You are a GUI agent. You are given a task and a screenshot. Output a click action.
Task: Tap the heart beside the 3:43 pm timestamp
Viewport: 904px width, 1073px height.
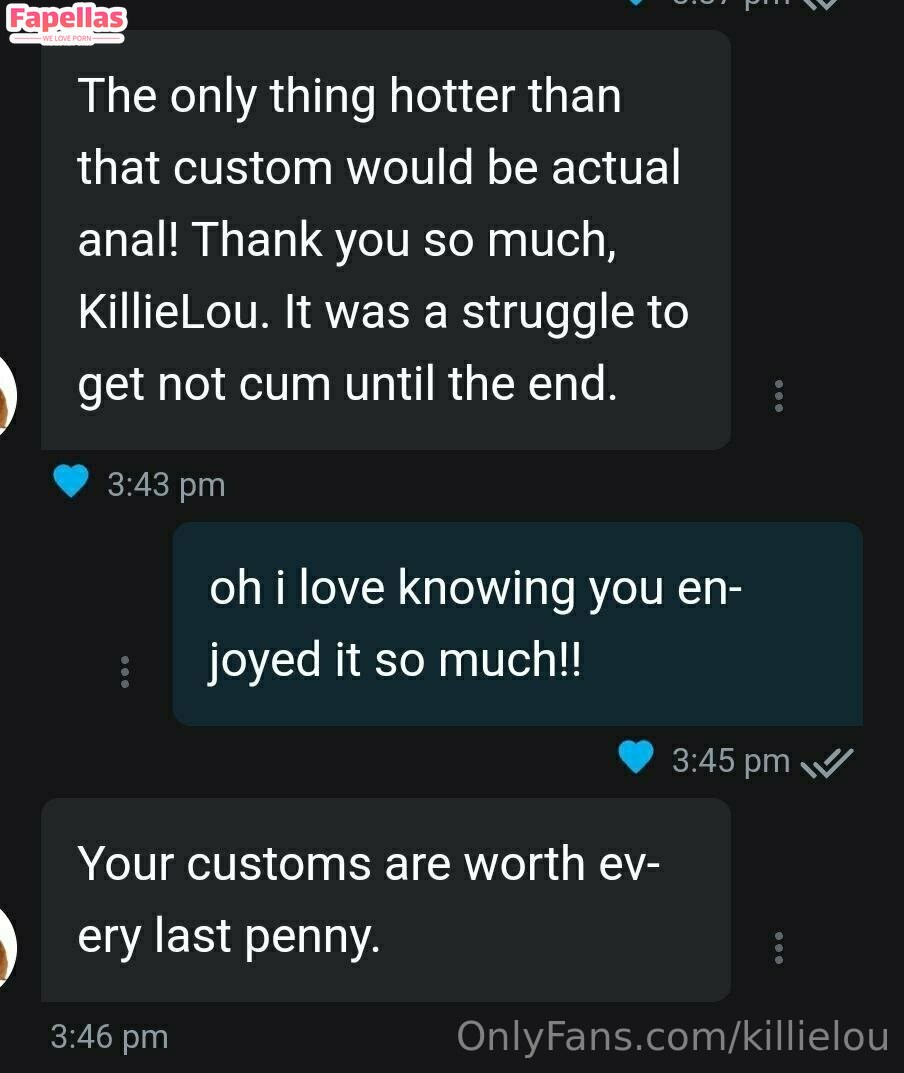click(71, 483)
